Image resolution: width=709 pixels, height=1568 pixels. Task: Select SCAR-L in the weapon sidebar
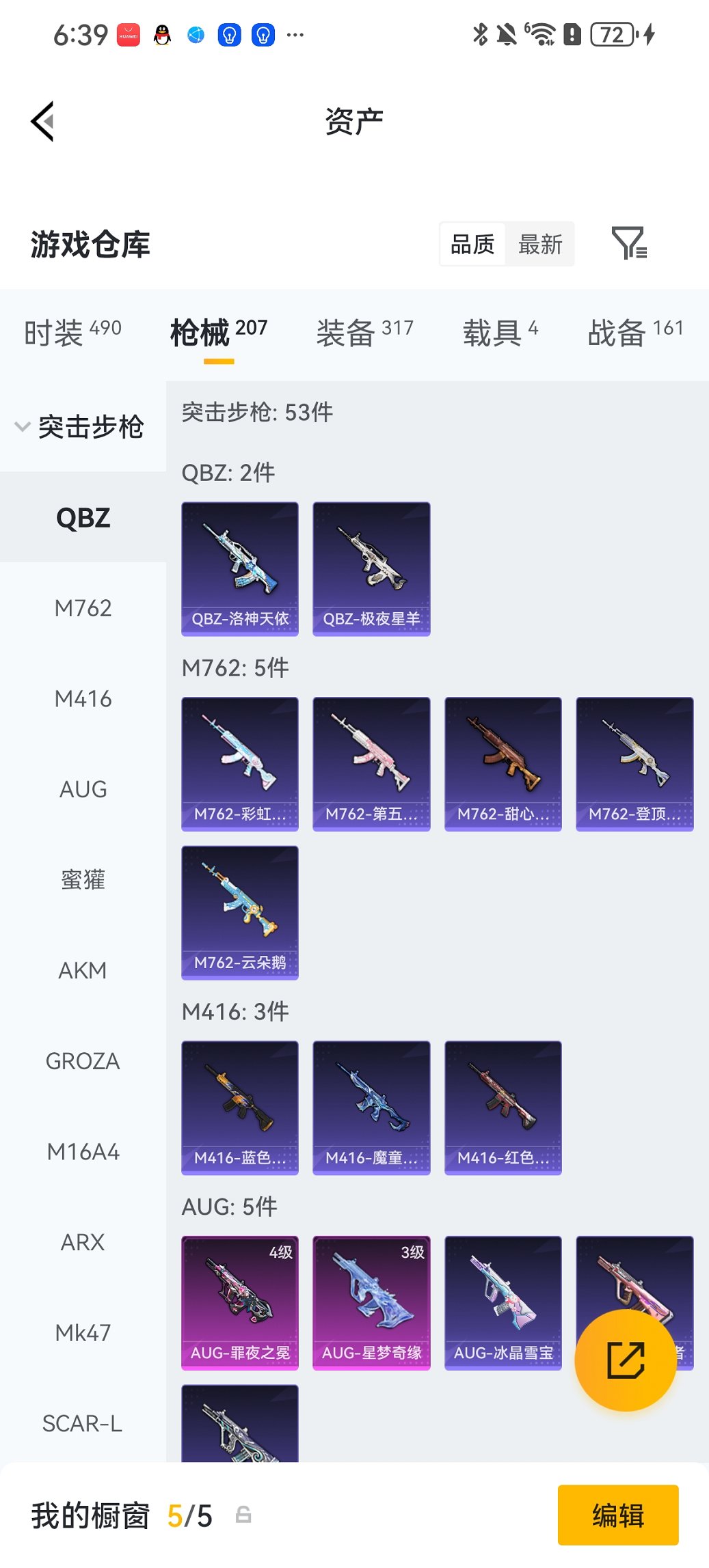[83, 1424]
